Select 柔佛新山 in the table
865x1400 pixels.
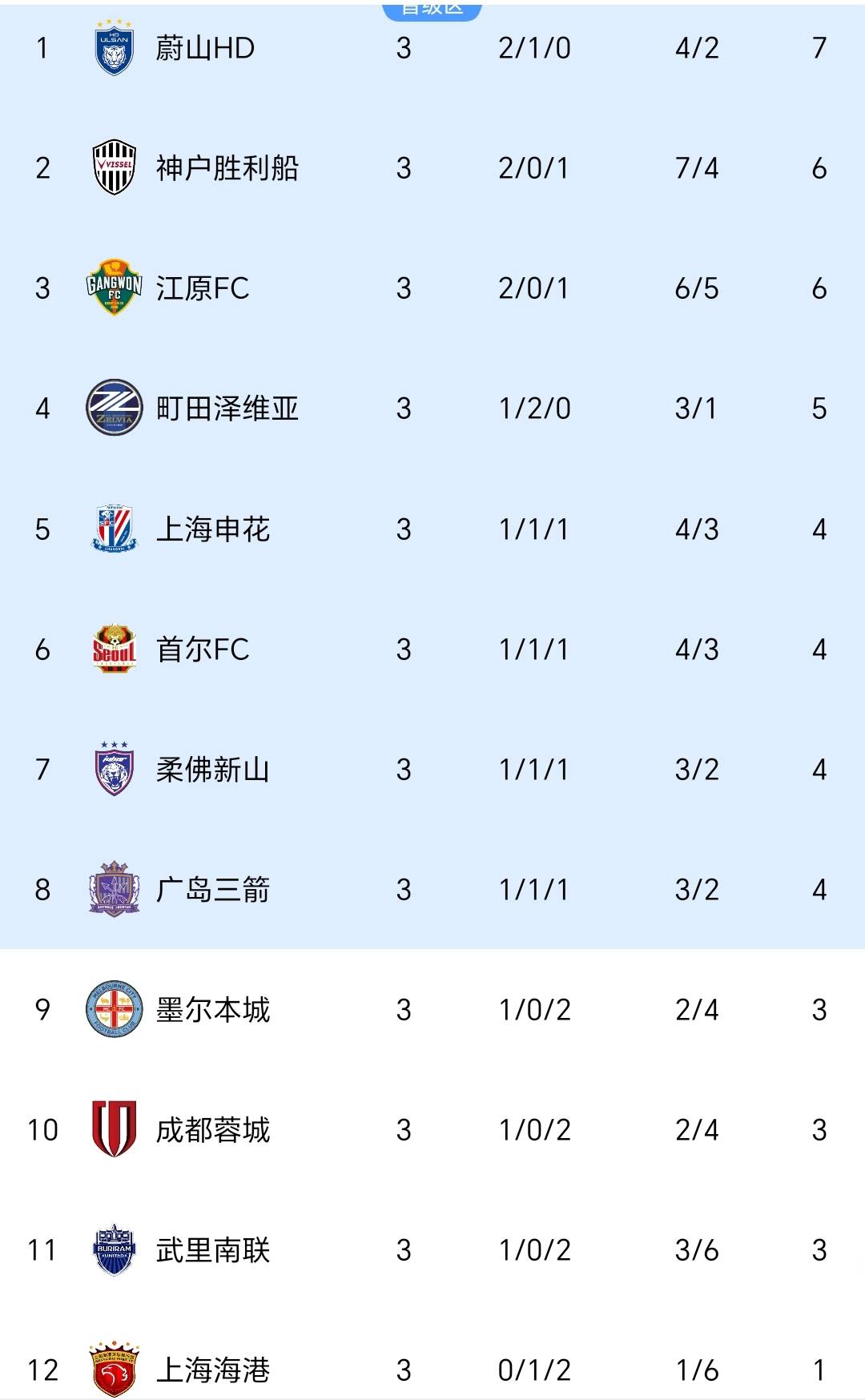[212, 770]
